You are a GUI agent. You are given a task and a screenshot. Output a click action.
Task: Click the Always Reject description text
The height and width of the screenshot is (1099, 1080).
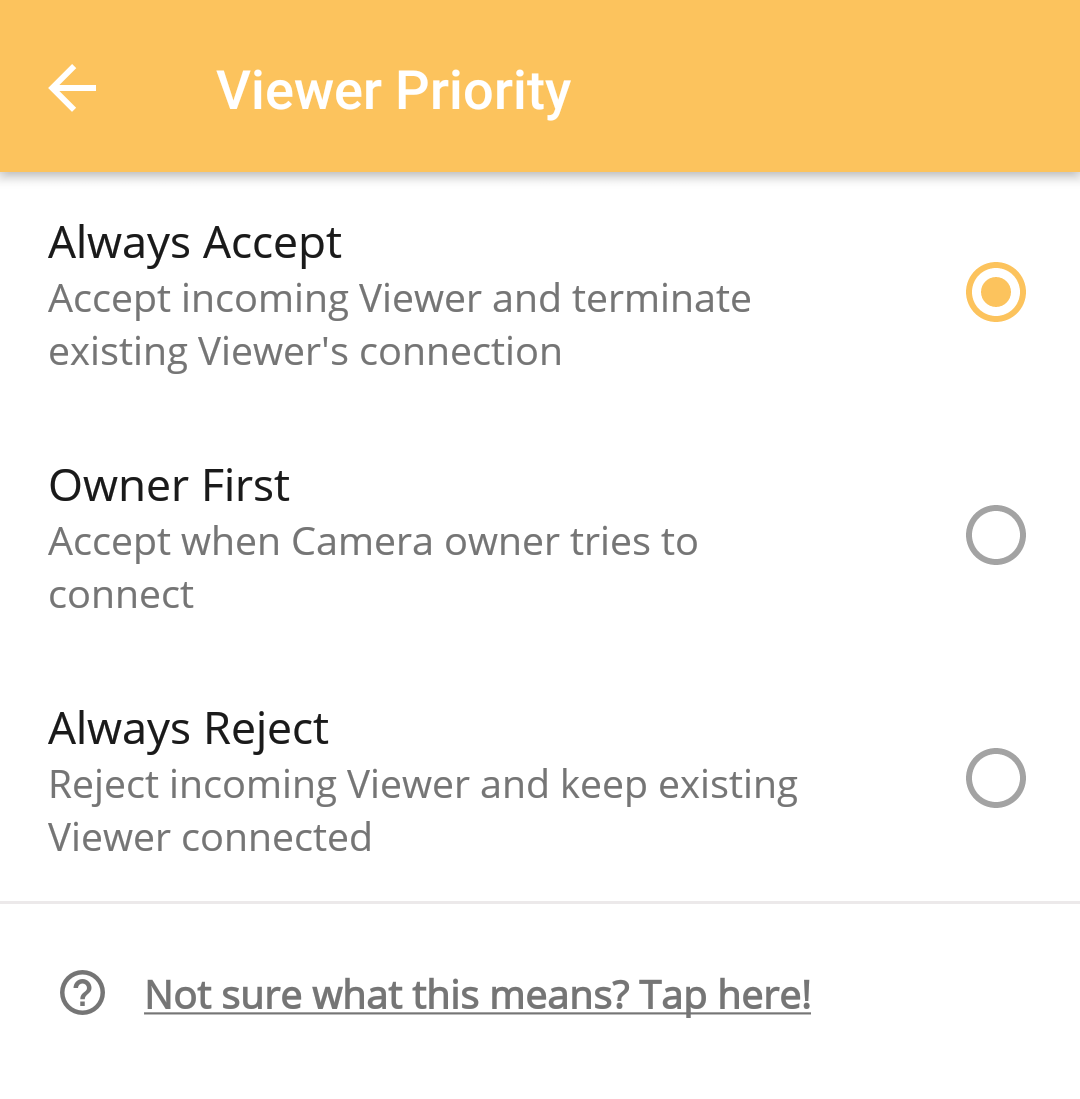(423, 810)
